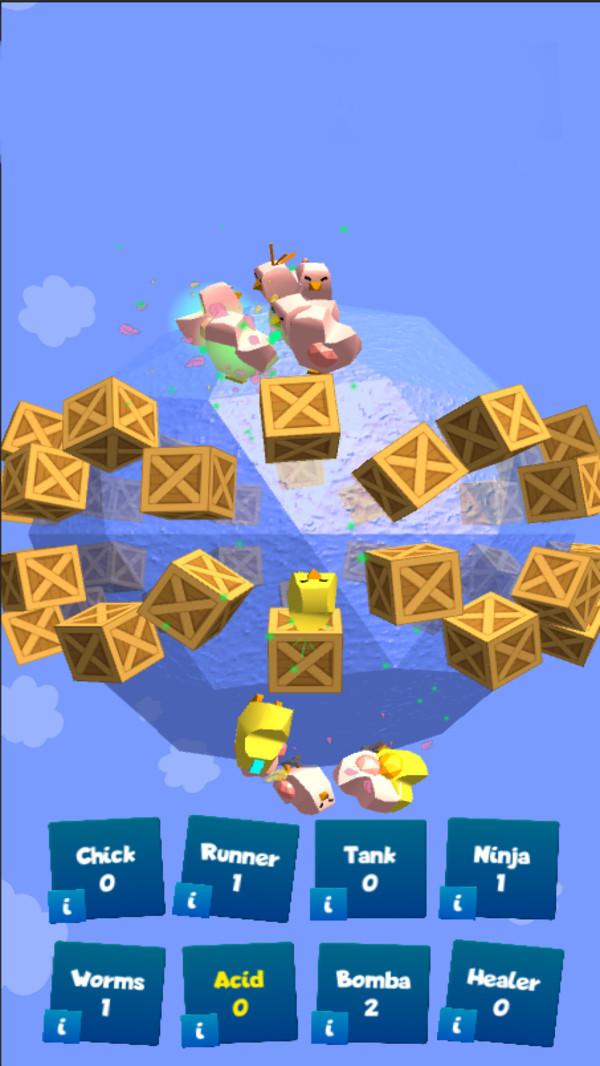Select the Ninja unit card
Viewport: 600px width, 1066px height.
coord(502,865)
